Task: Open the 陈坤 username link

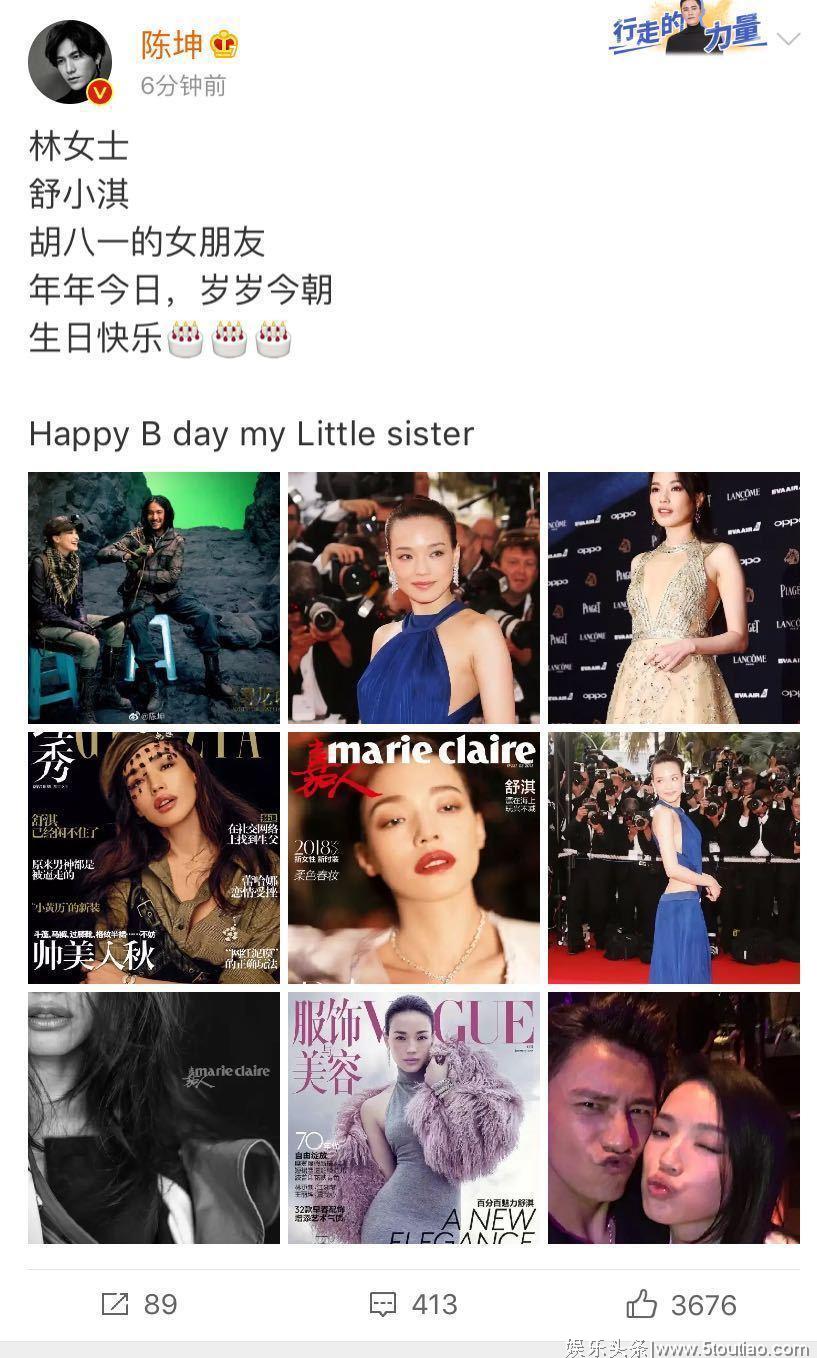Action: pos(171,44)
